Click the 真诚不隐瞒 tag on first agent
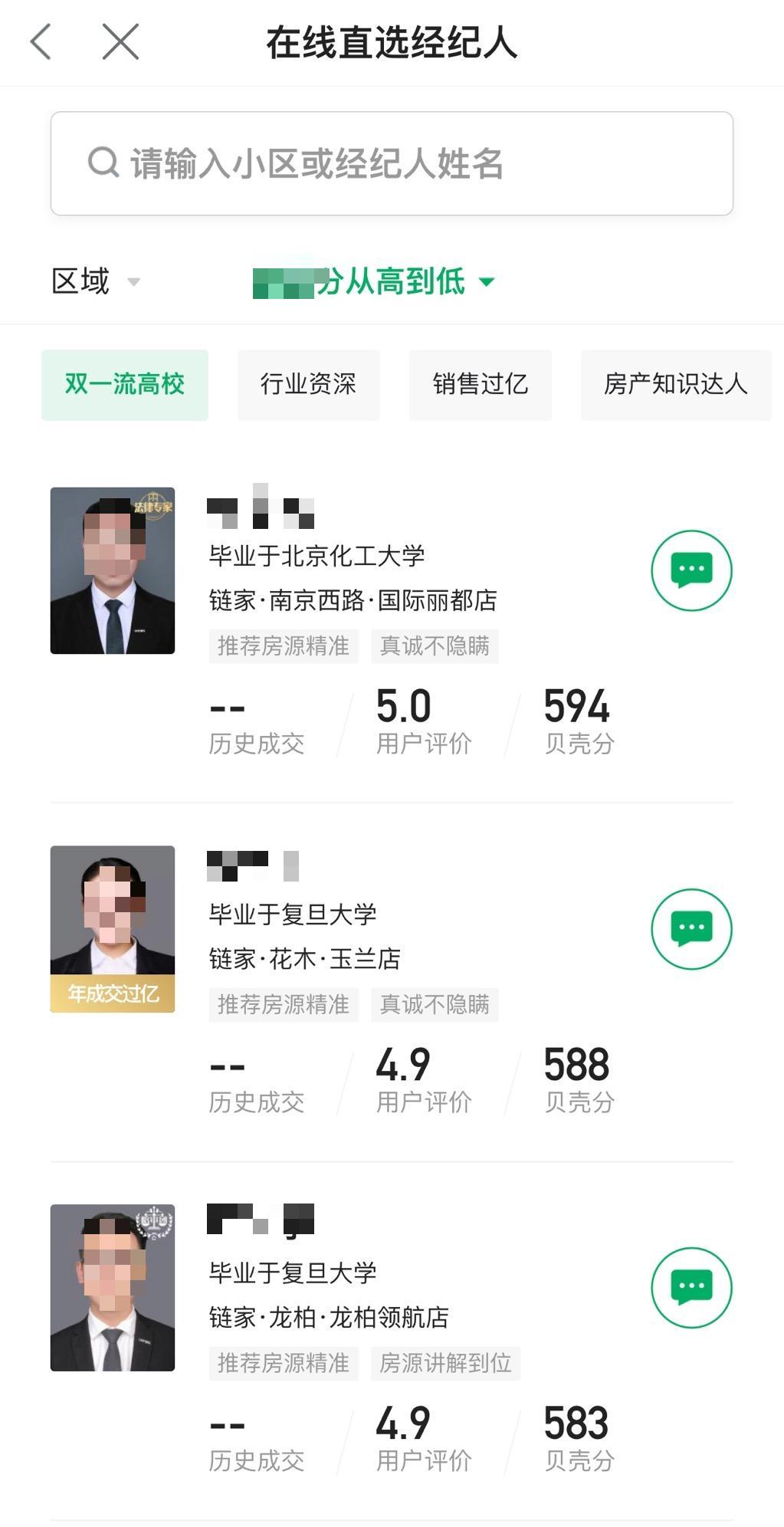 tap(434, 646)
